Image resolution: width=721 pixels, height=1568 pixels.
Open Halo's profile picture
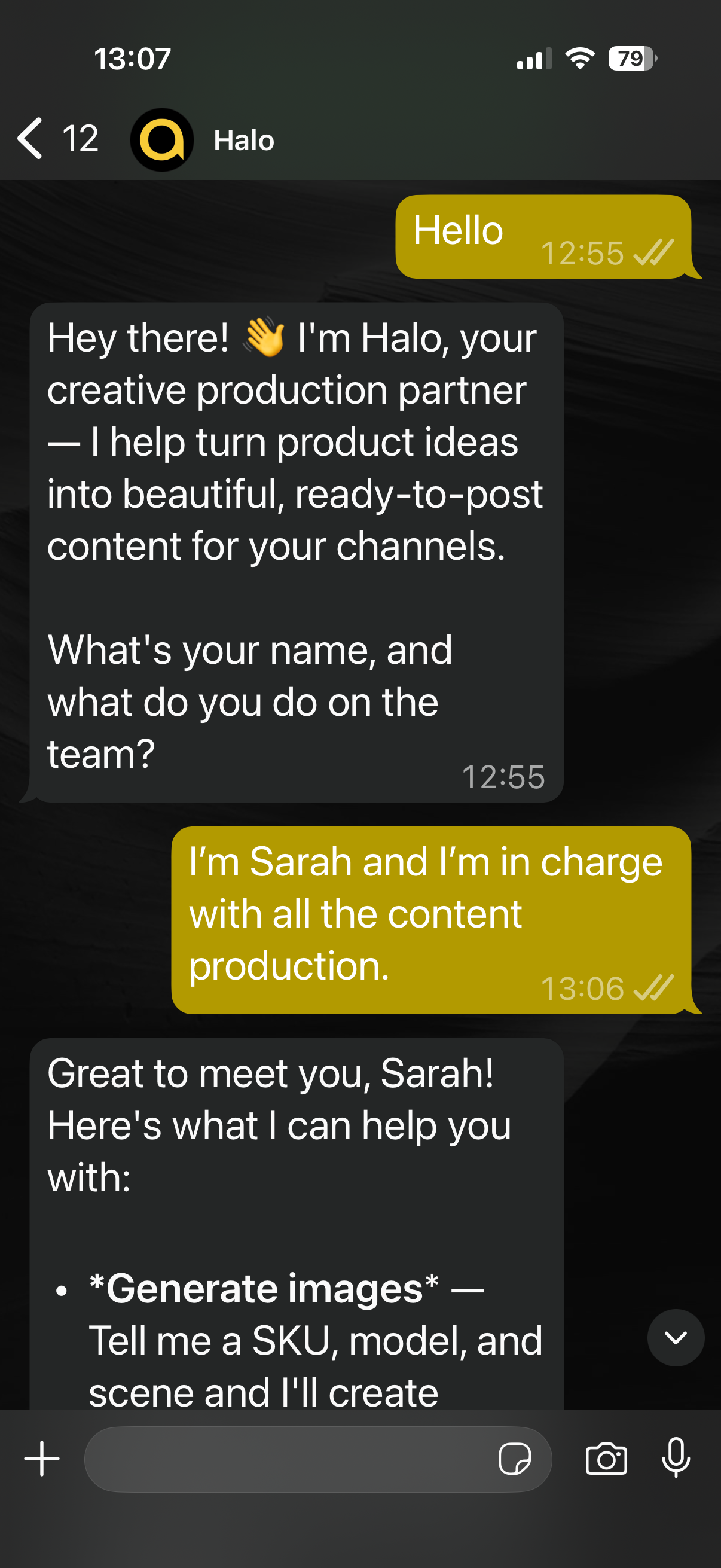tap(162, 139)
